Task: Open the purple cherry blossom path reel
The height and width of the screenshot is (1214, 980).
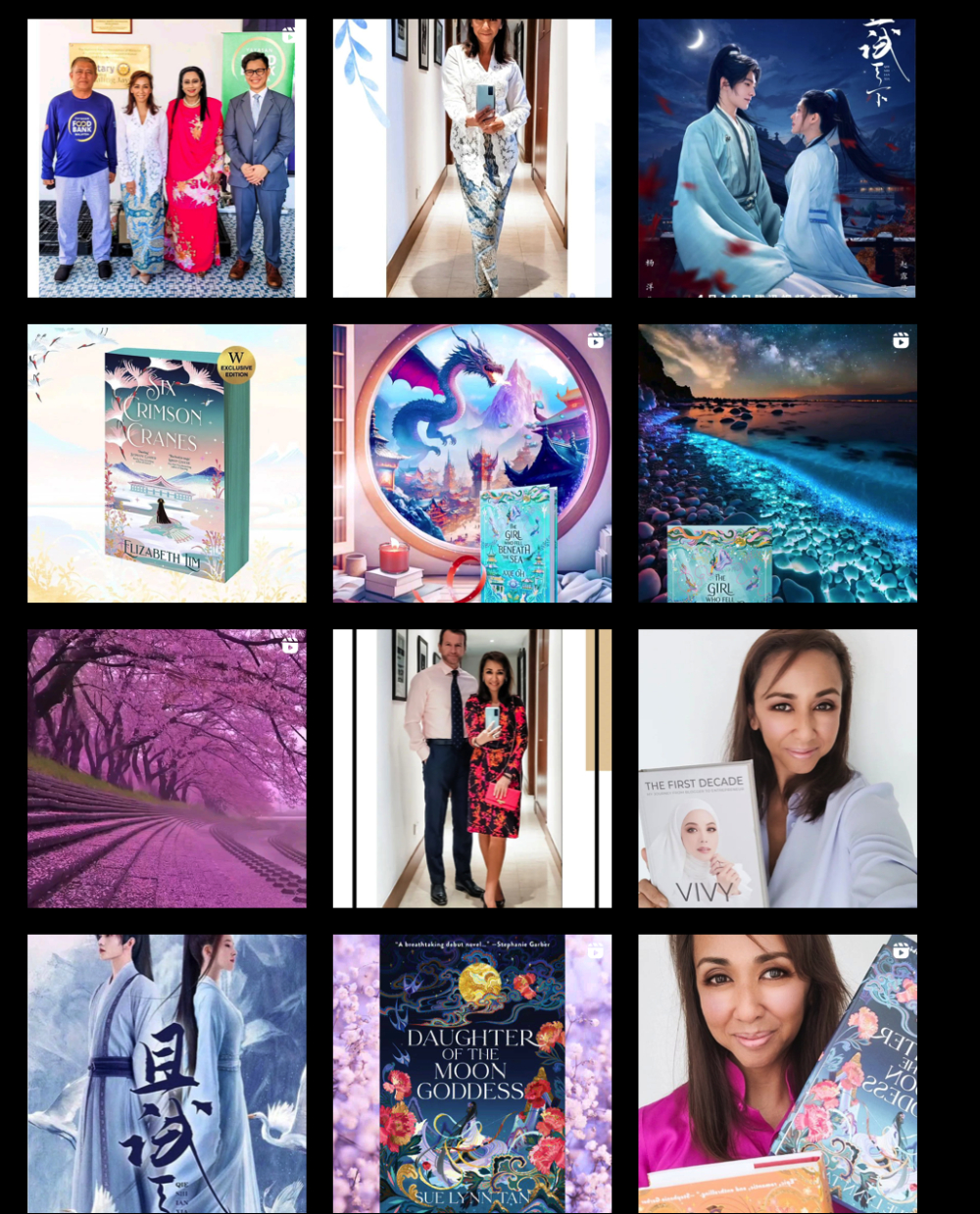Action: point(167,768)
